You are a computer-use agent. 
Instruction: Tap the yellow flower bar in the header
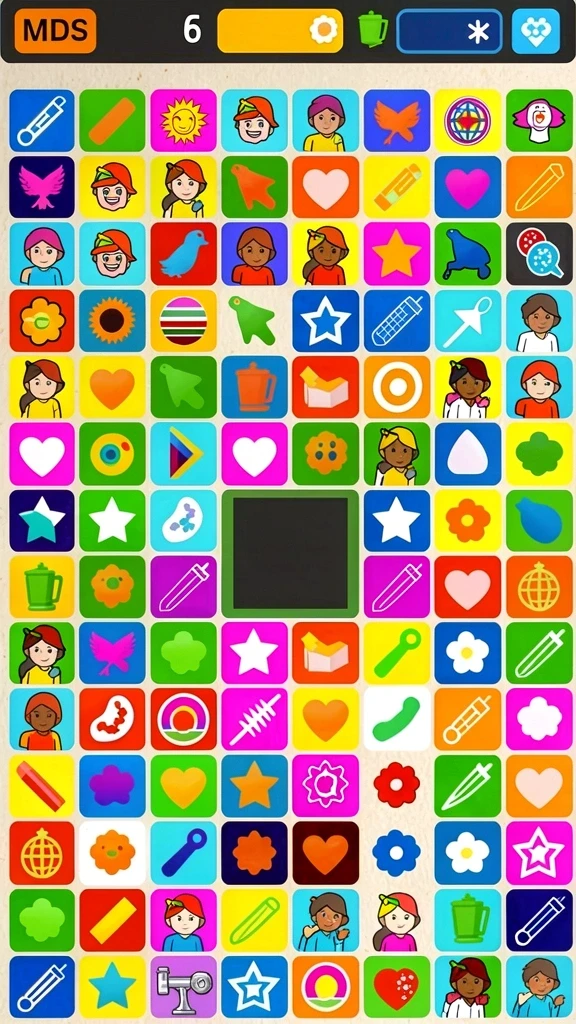pyautogui.click(x=280, y=31)
